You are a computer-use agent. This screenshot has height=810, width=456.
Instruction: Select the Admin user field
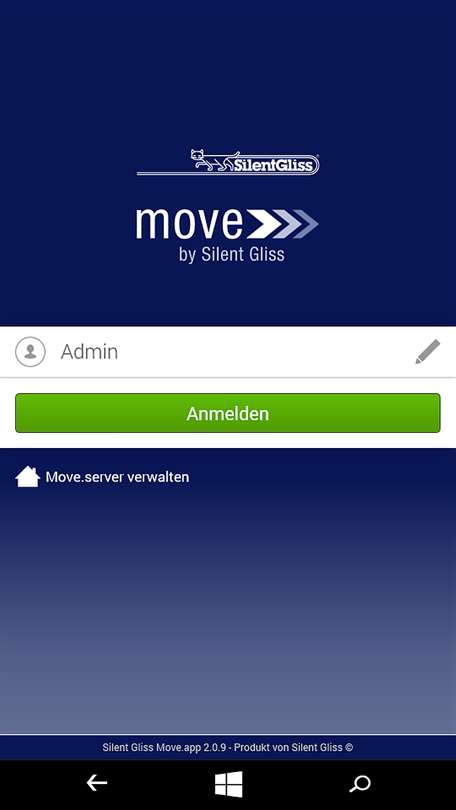228,352
